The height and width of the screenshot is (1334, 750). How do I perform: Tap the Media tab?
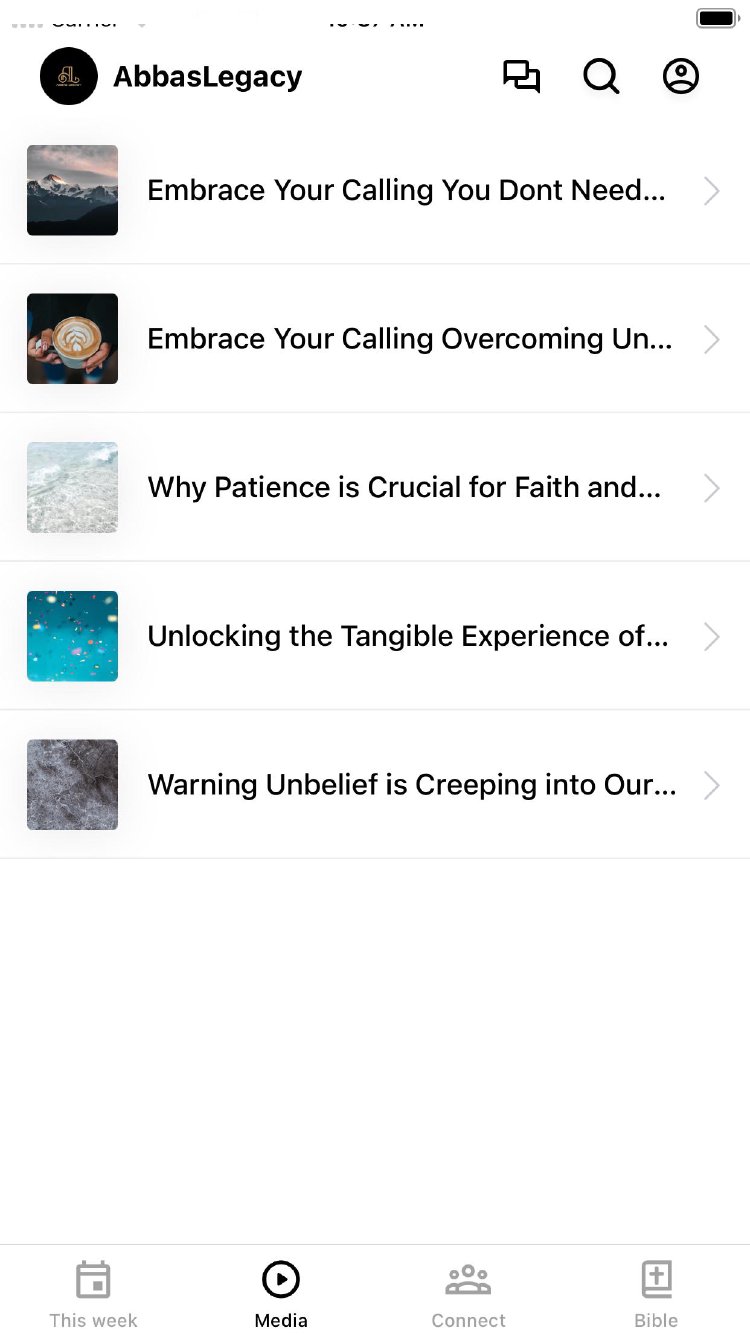pyautogui.click(x=281, y=1294)
